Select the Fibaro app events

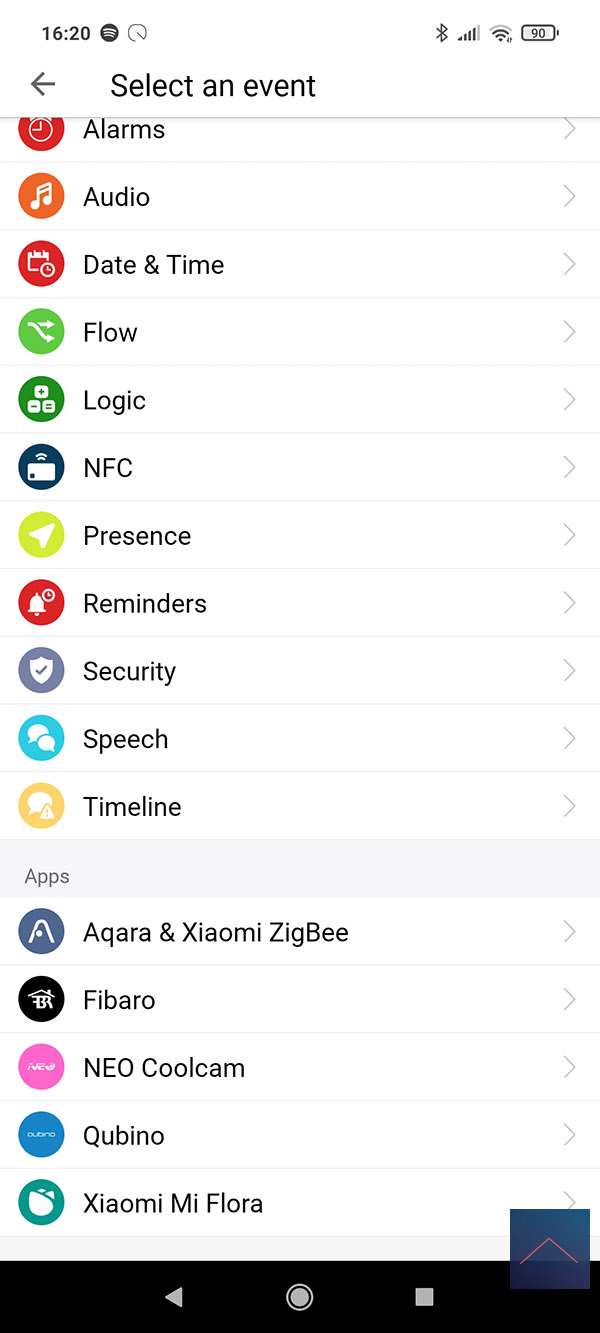point(119,1000)
